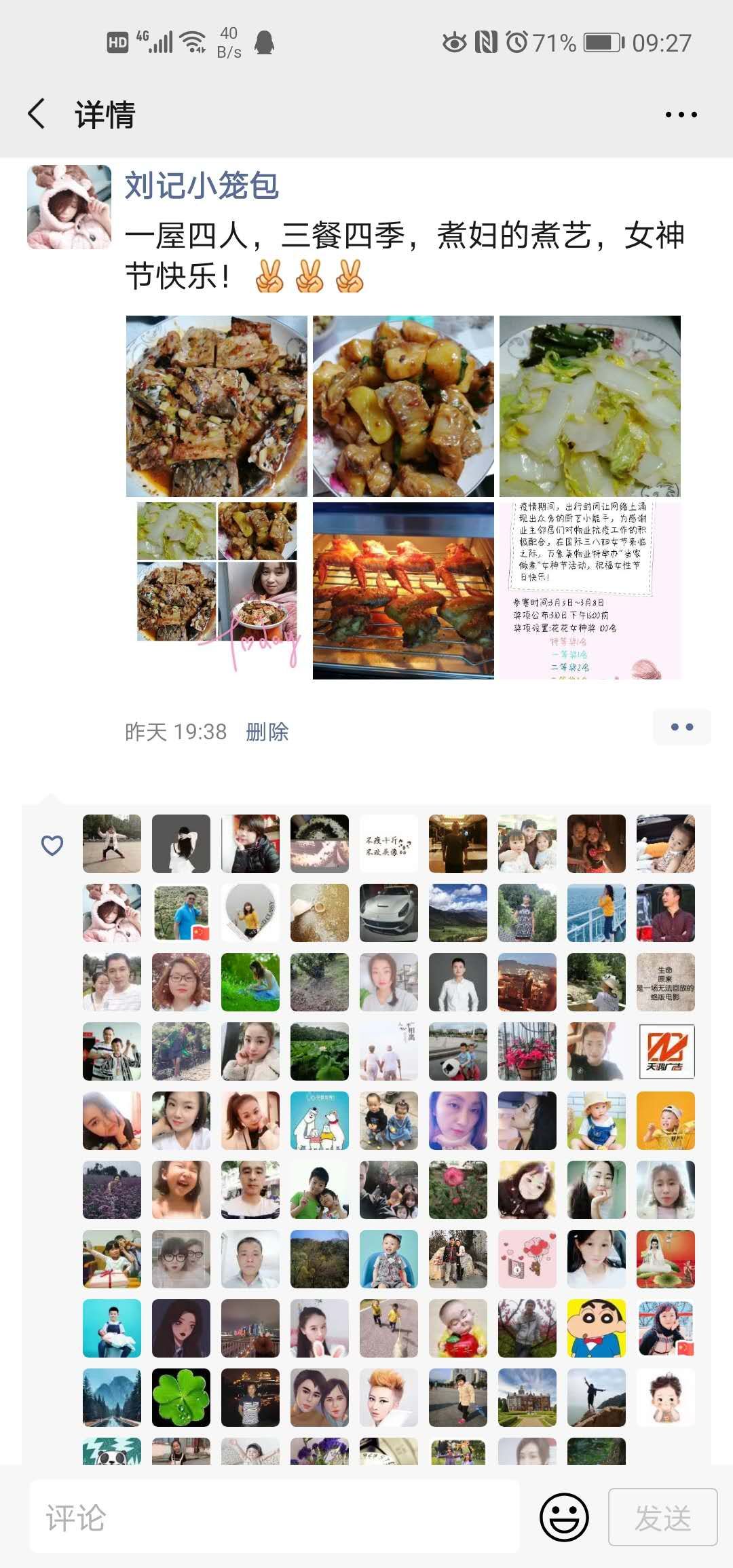
Task: Send the comment with 发送
Action: (x=662, y=1518)
